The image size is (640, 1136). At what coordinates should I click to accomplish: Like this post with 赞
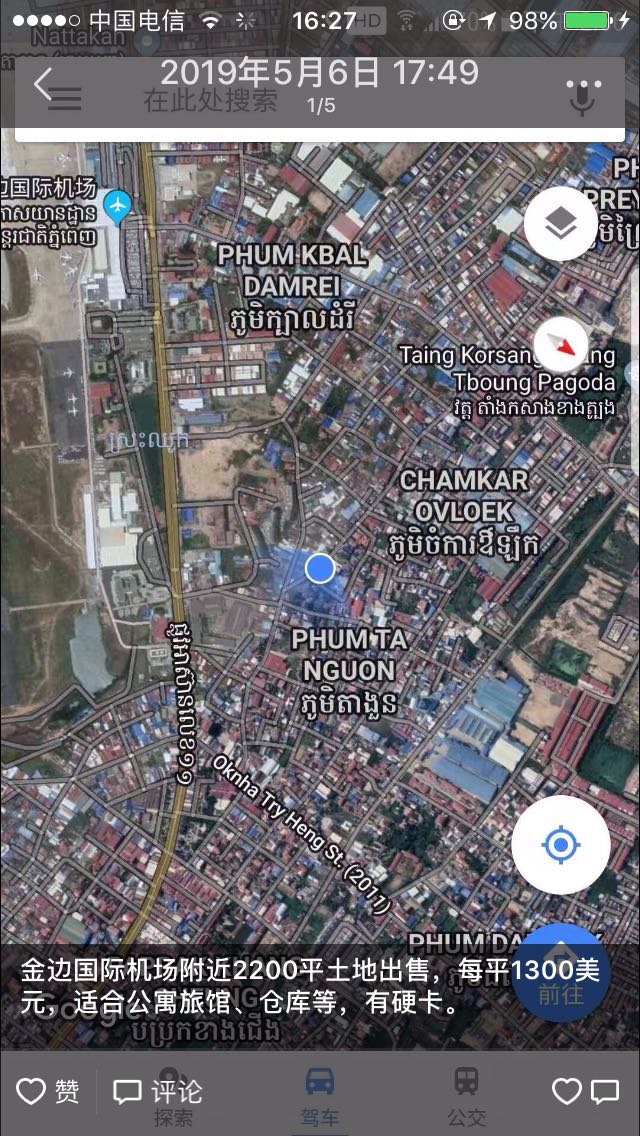48,1091
